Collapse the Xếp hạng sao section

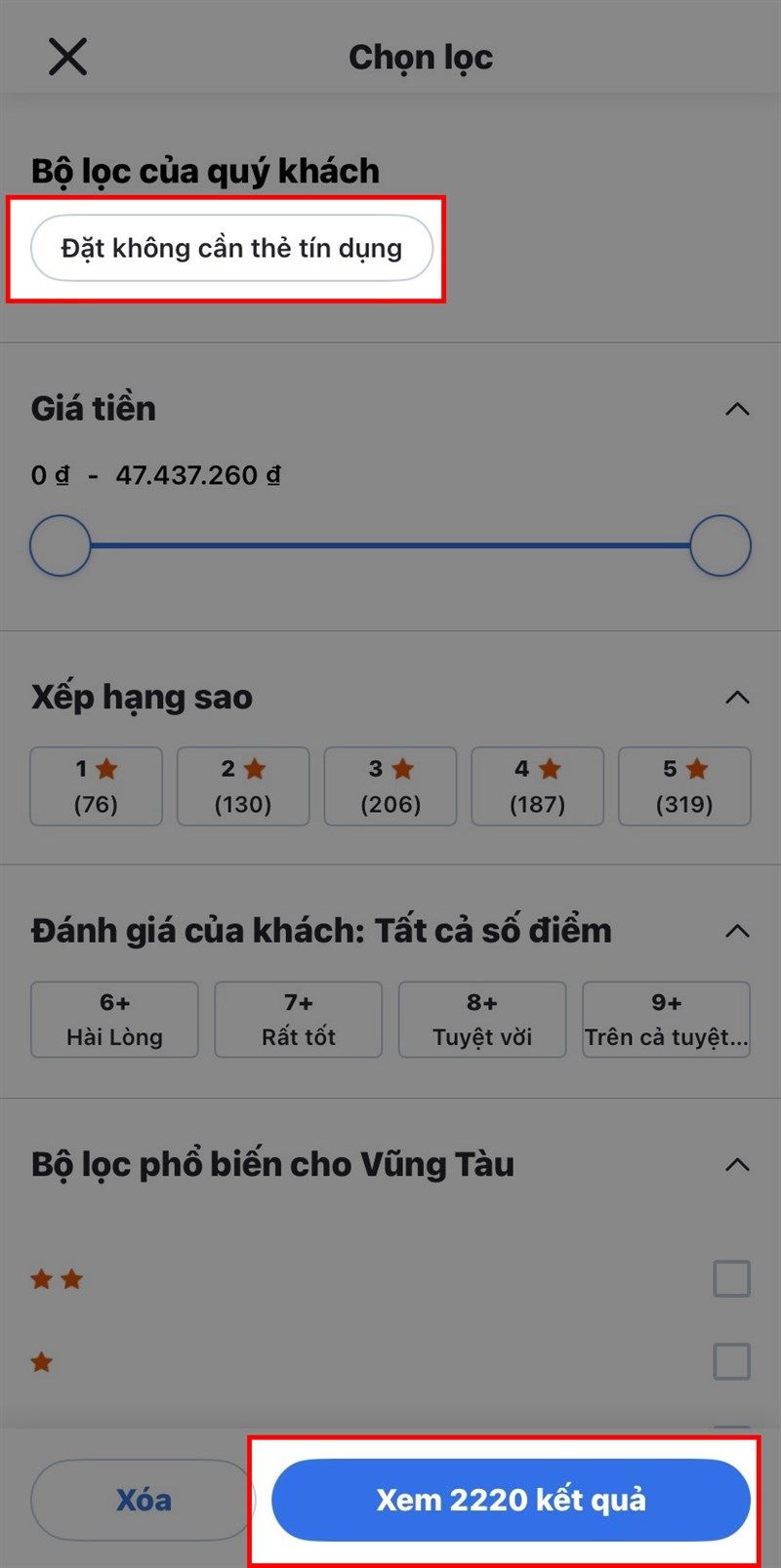pyautogui.click(x=739, y=698)
